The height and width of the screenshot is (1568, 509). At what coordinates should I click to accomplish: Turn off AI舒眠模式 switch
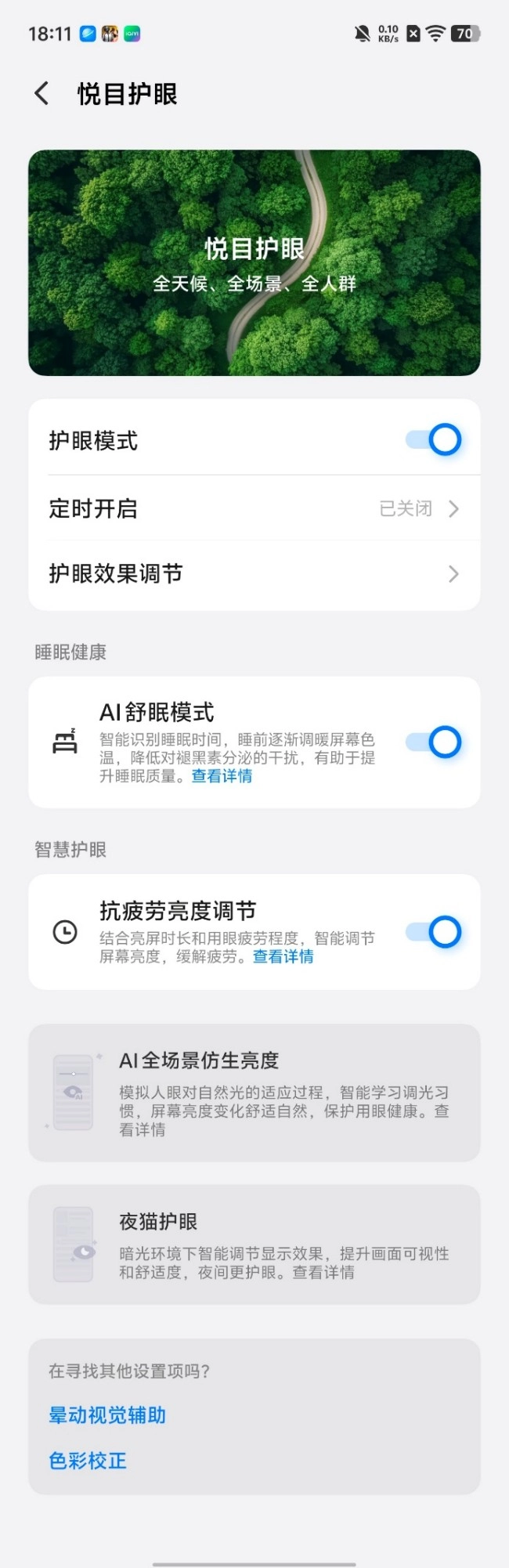(x=433, y=742)
